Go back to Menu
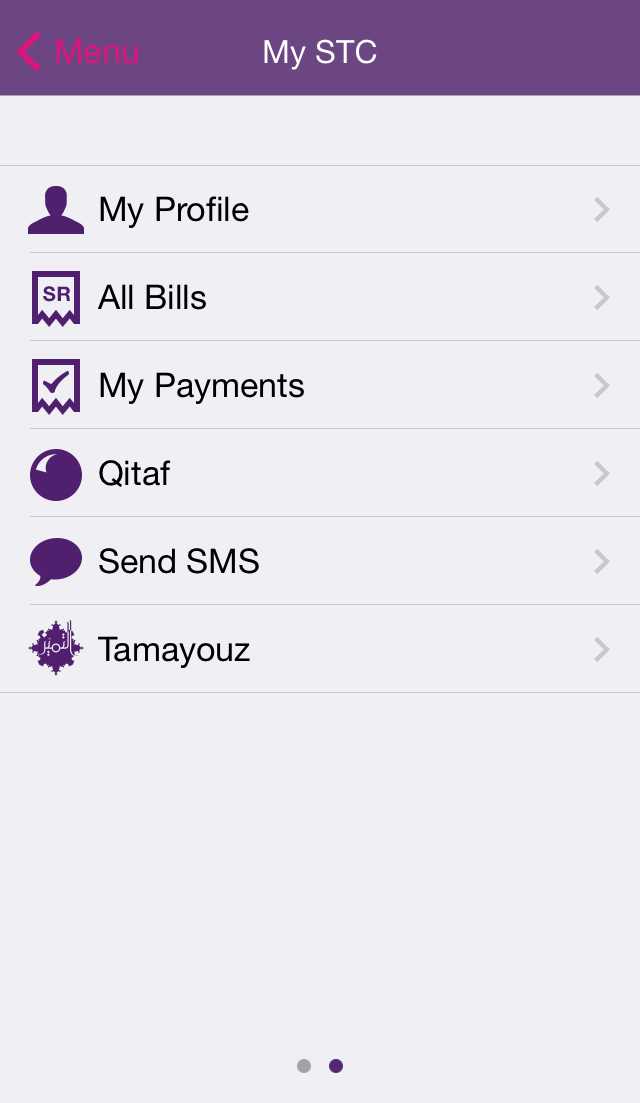Screen dimensions: 640x1103 (78, 52)
